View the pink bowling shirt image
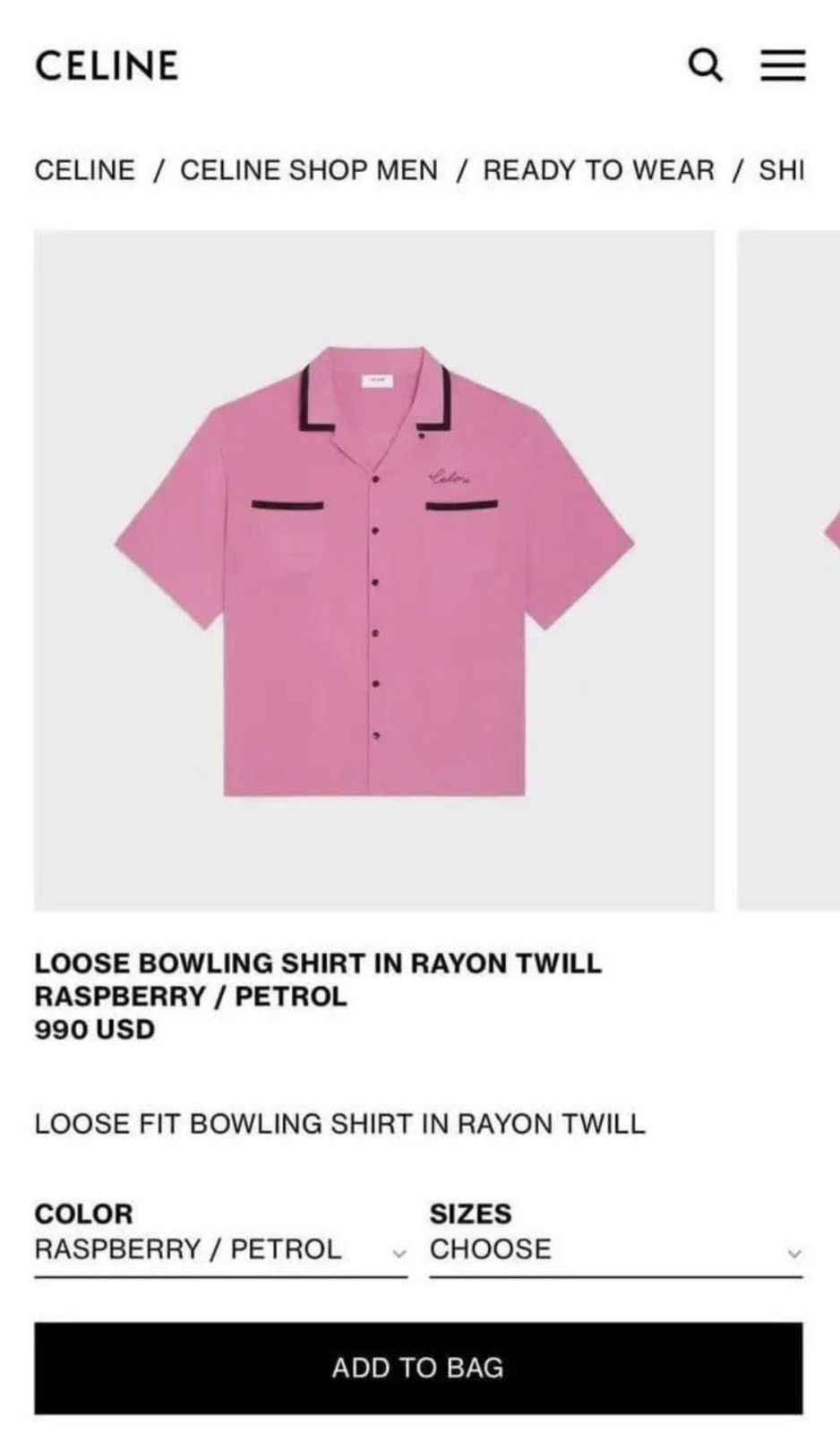 (374, 571)
